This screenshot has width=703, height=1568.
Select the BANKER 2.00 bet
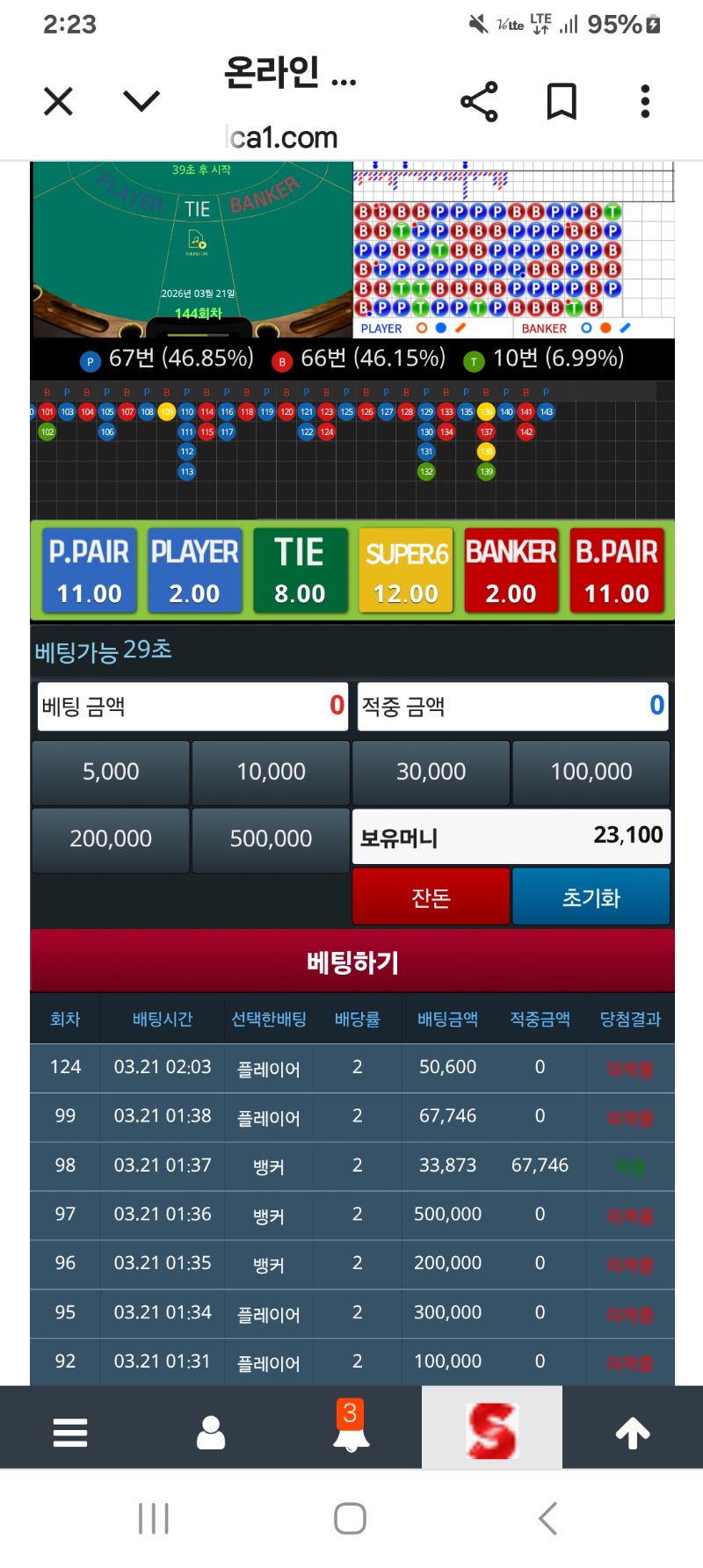point(511,570)
